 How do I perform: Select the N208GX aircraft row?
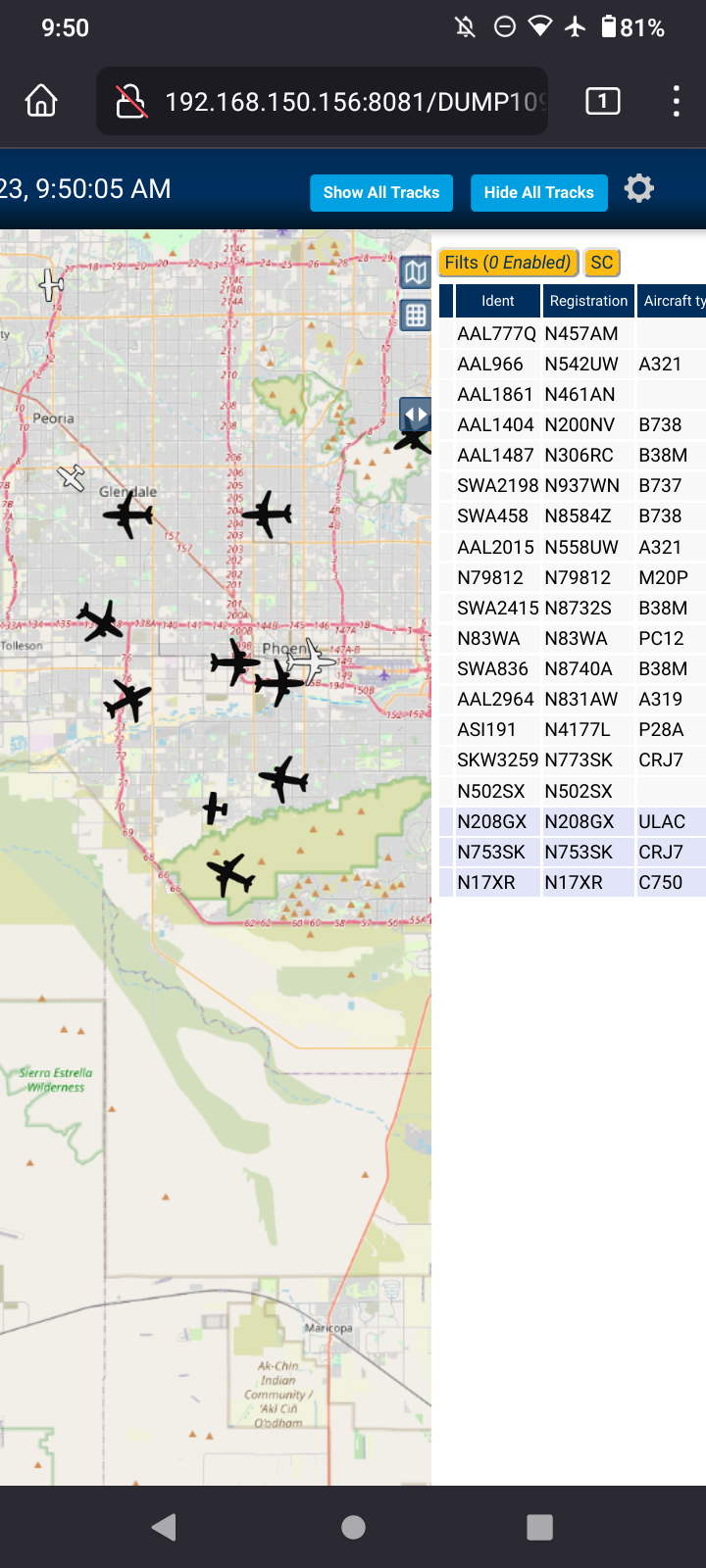click(573, 822)
